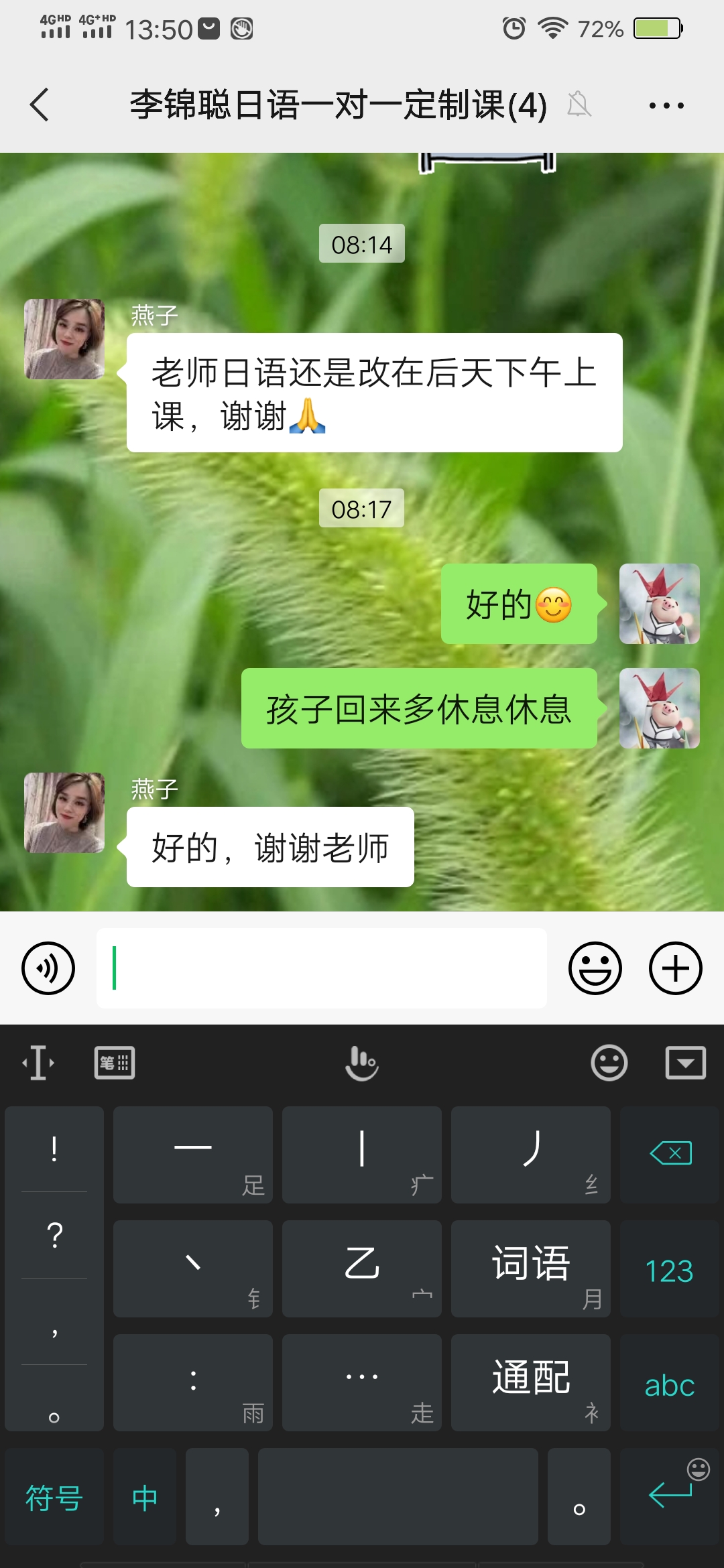Switch to voice message input
The width and height of the screenshot is (724, 1568).
[48, 968]
